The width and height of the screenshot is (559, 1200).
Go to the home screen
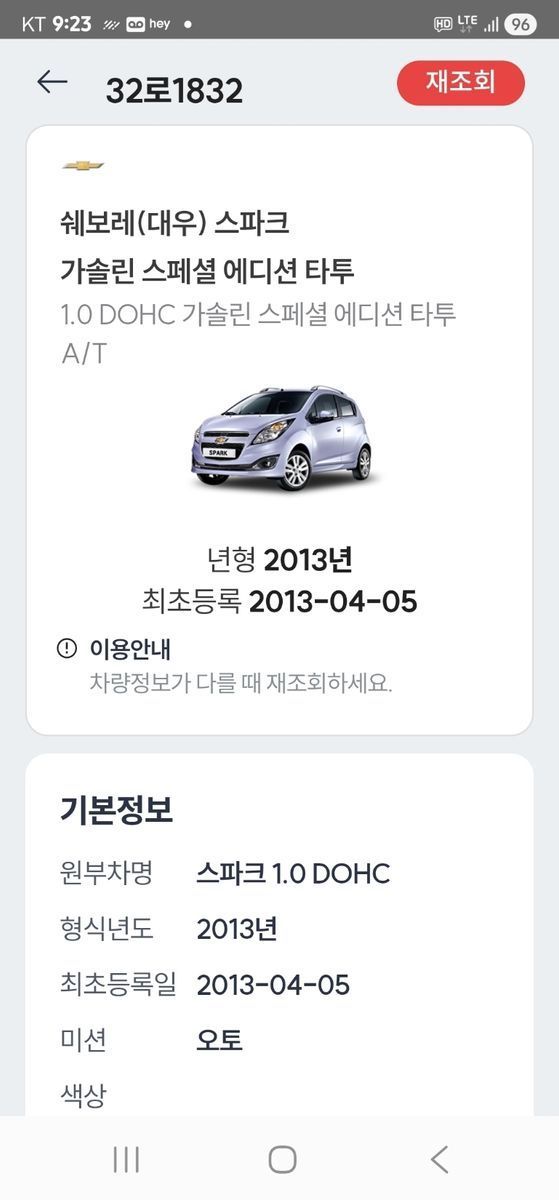coord(282,1160)
